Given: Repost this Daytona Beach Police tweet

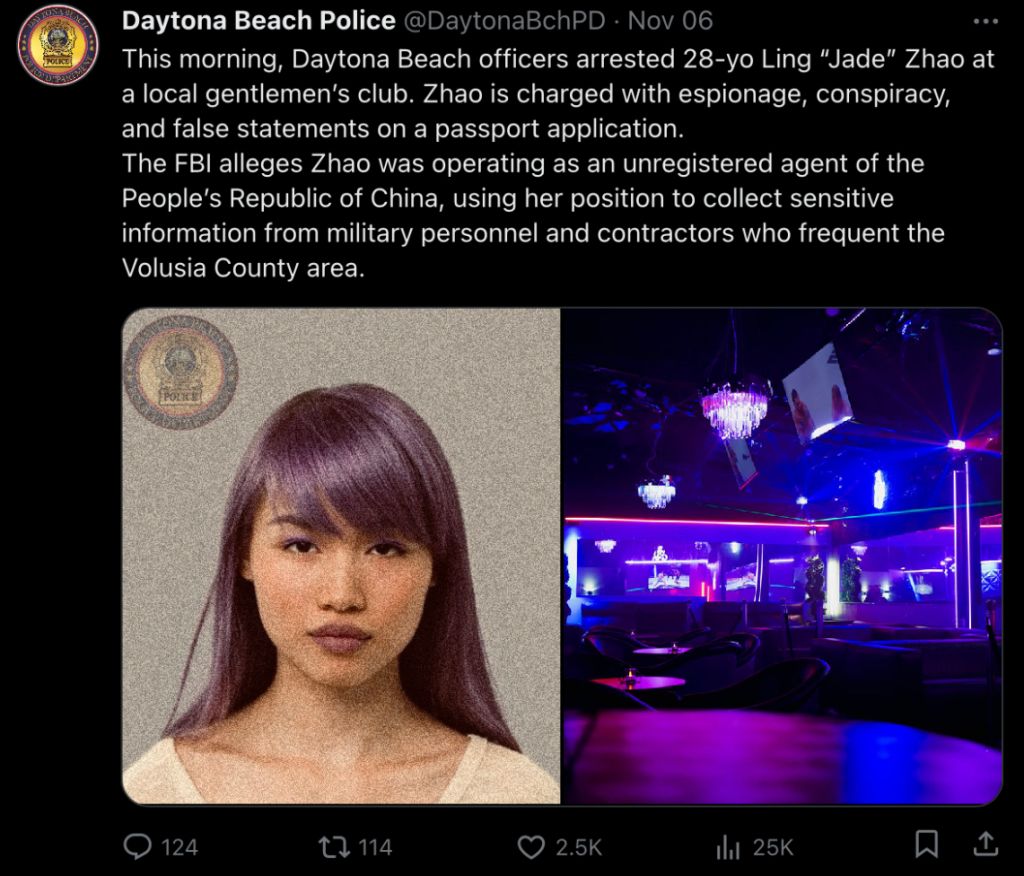Looking at the screenshot, I should click(329, 847).
